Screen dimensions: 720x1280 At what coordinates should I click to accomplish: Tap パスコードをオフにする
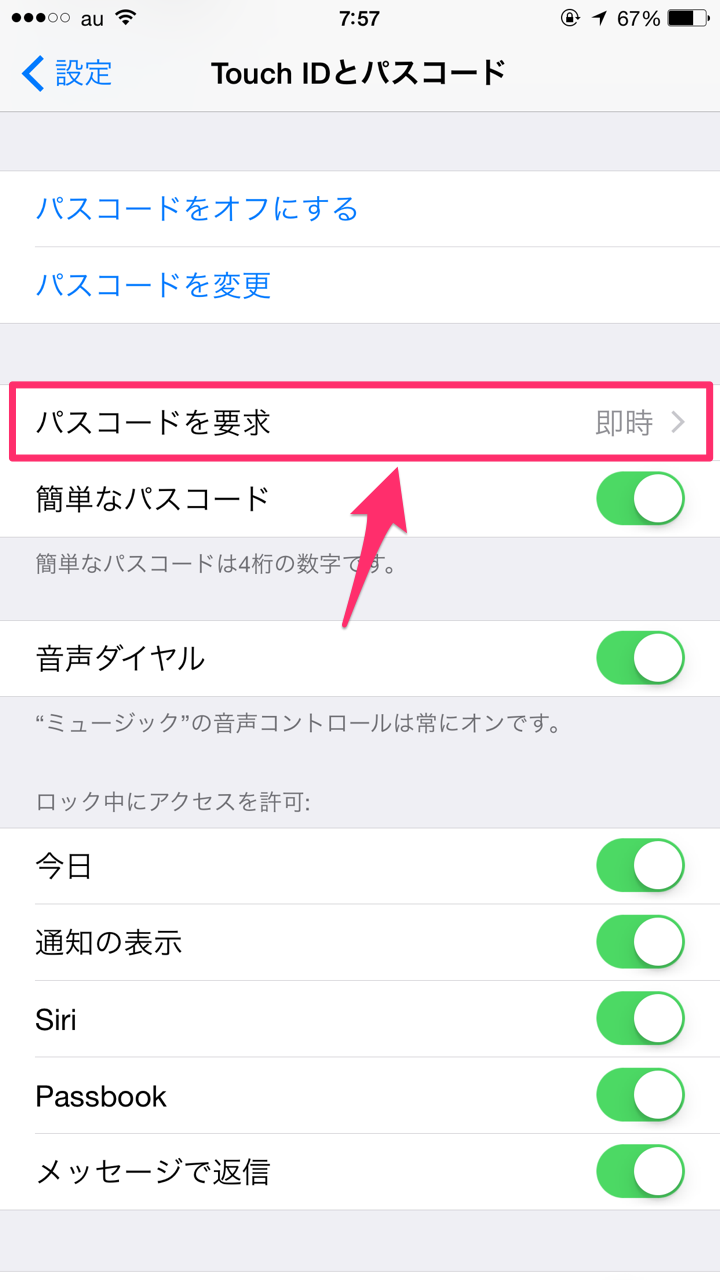pos(360,209)
